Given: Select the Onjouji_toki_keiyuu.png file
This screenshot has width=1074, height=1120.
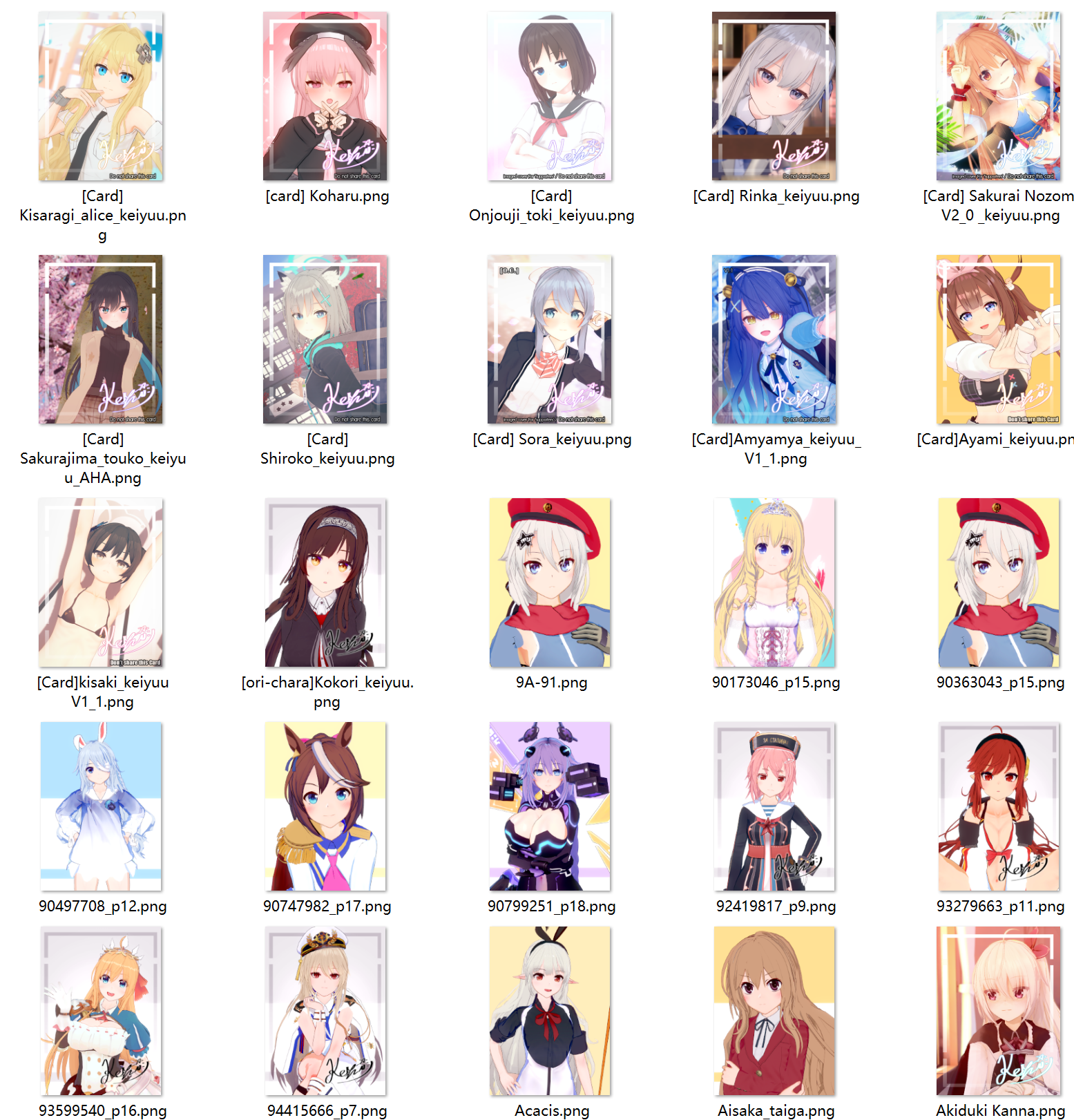Looking at the screenshot, I should coord(550,97).
